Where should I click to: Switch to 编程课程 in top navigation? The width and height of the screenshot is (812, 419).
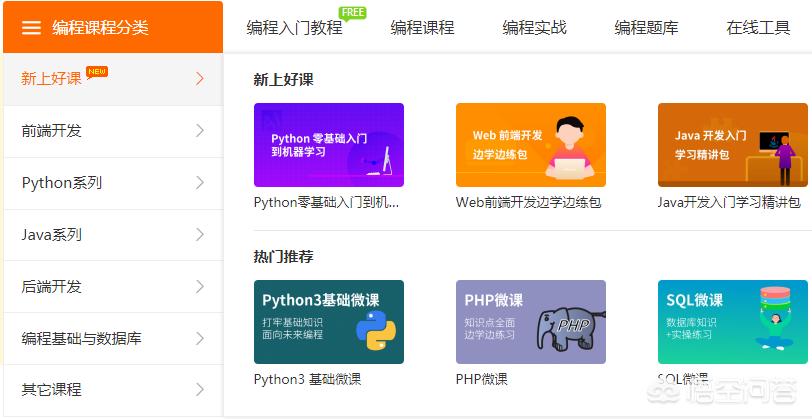[422, 27]
